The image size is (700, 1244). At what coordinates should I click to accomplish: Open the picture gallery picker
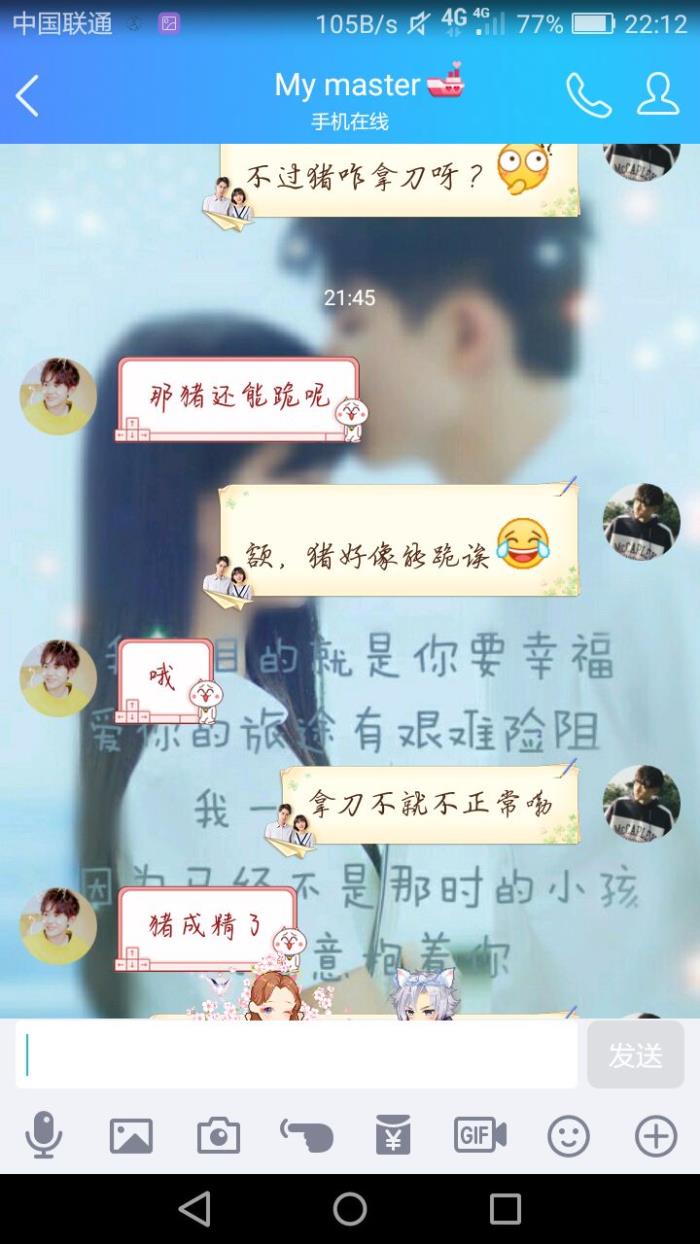pos(131,1135)
